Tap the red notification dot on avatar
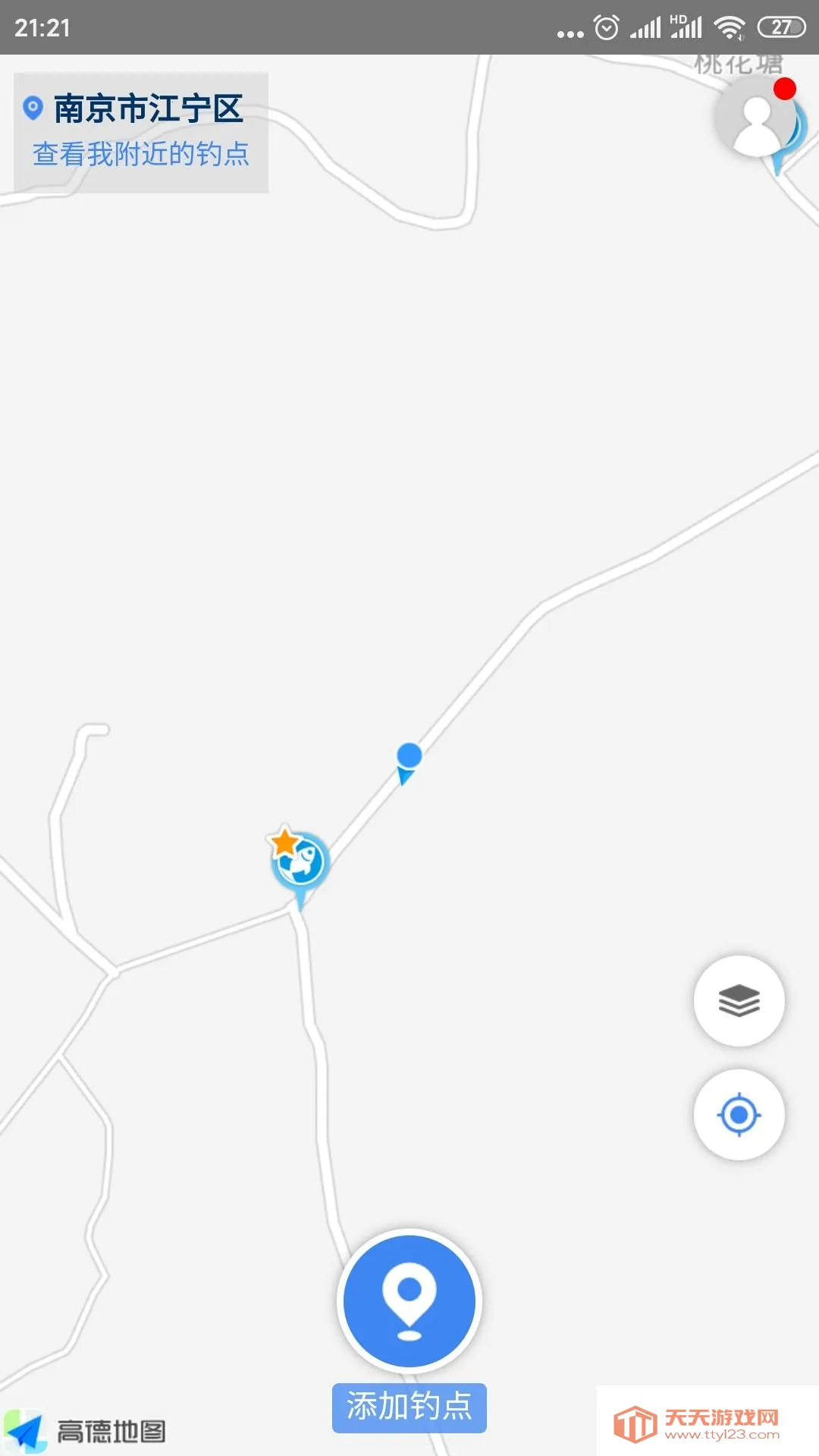The width and height of the screenshot is (819, 1456). [x=786, y=89]
